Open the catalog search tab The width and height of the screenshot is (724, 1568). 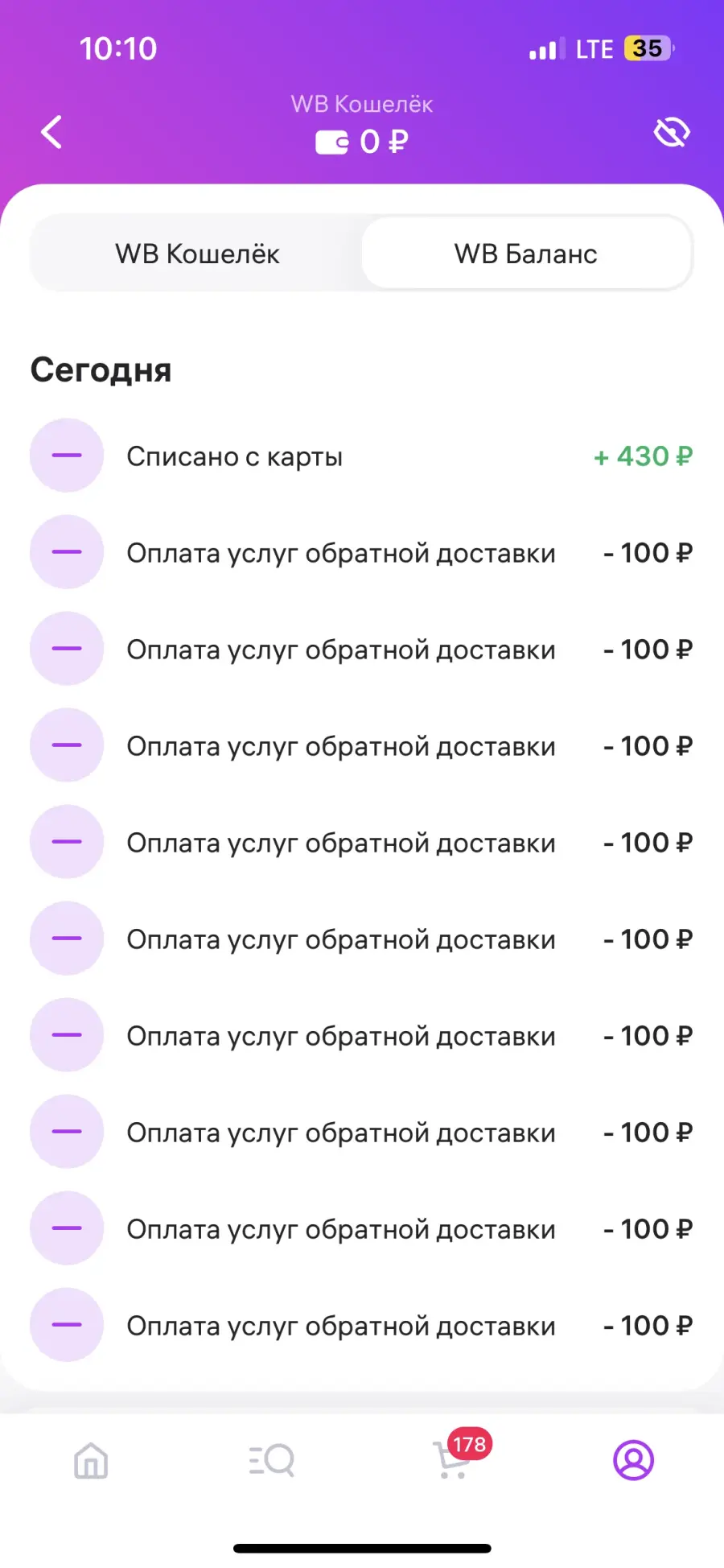[x=272, y=1460]
